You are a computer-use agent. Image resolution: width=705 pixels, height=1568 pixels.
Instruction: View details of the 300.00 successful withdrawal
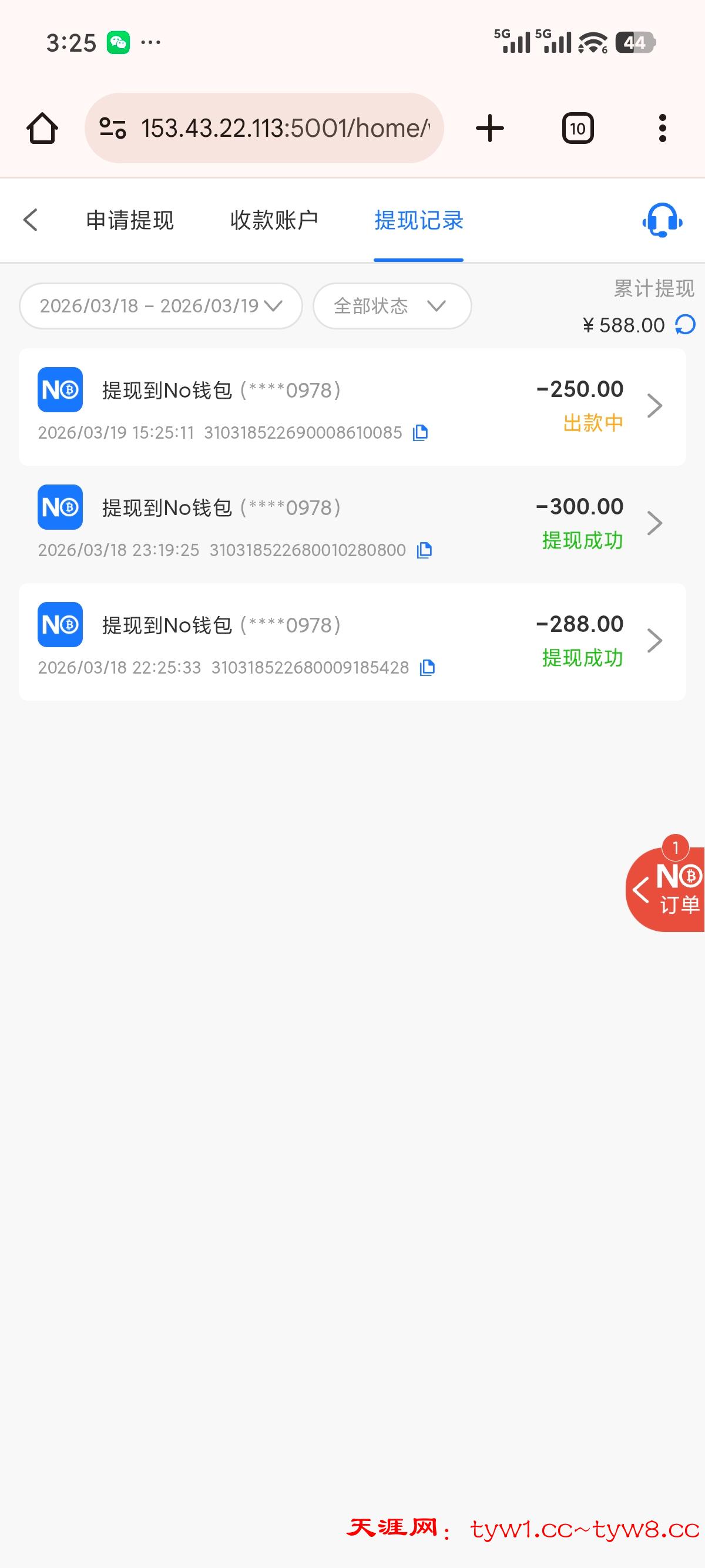pyautogui.click(x=654, y=522)
